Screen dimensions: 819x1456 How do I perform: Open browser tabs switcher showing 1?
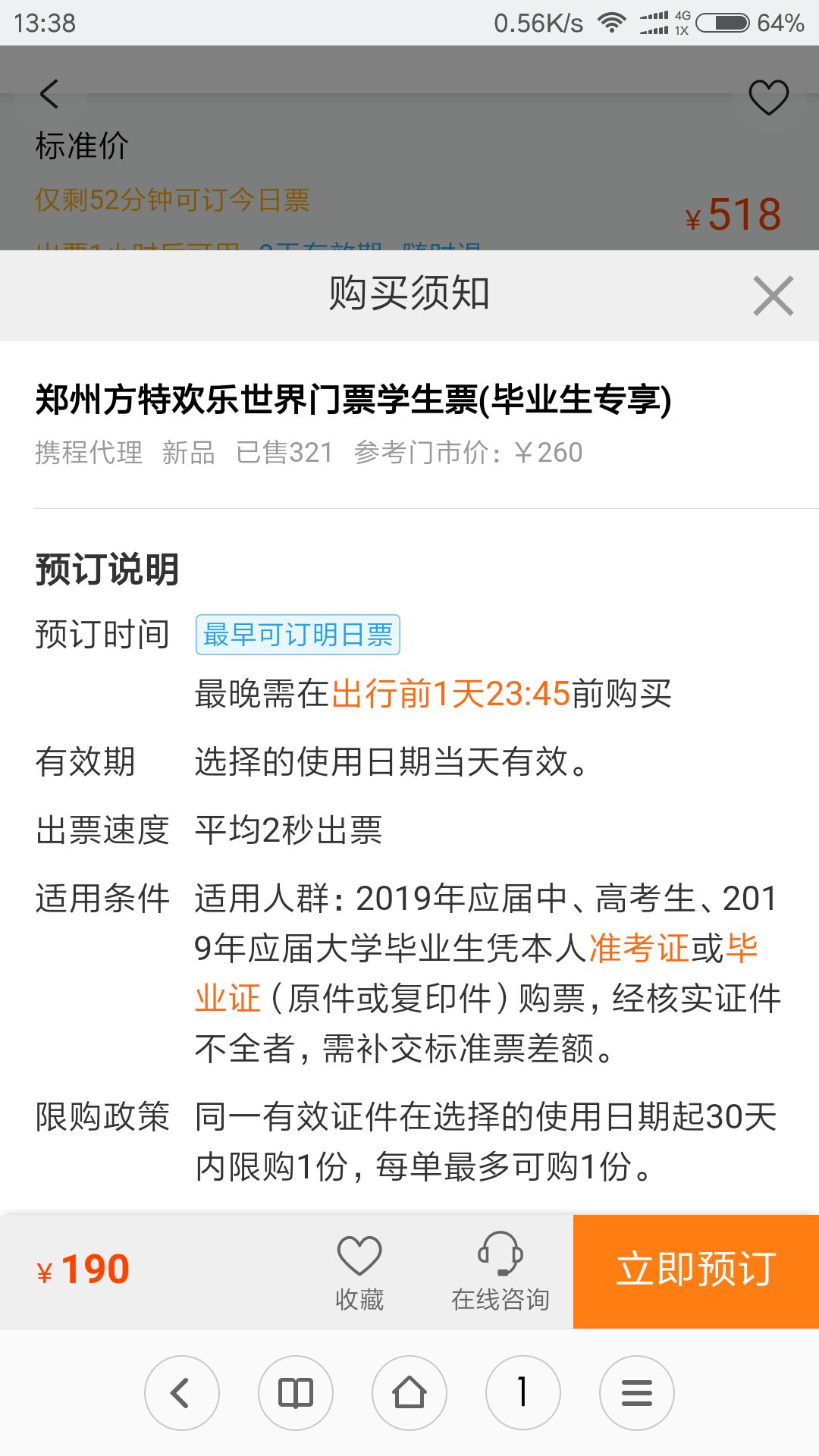[523, 1393]
